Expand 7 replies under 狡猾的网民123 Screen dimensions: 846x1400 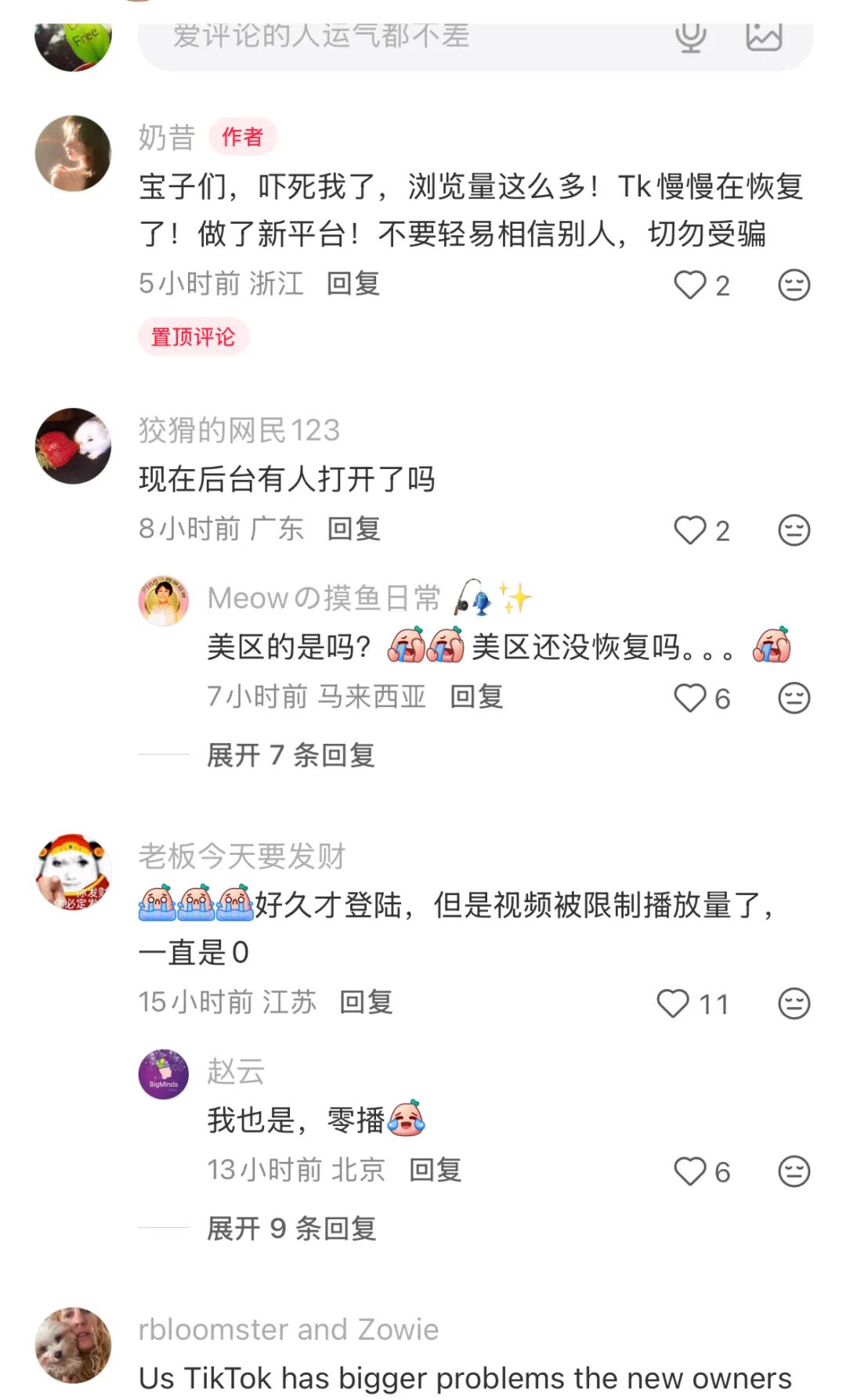coord(291,756)
